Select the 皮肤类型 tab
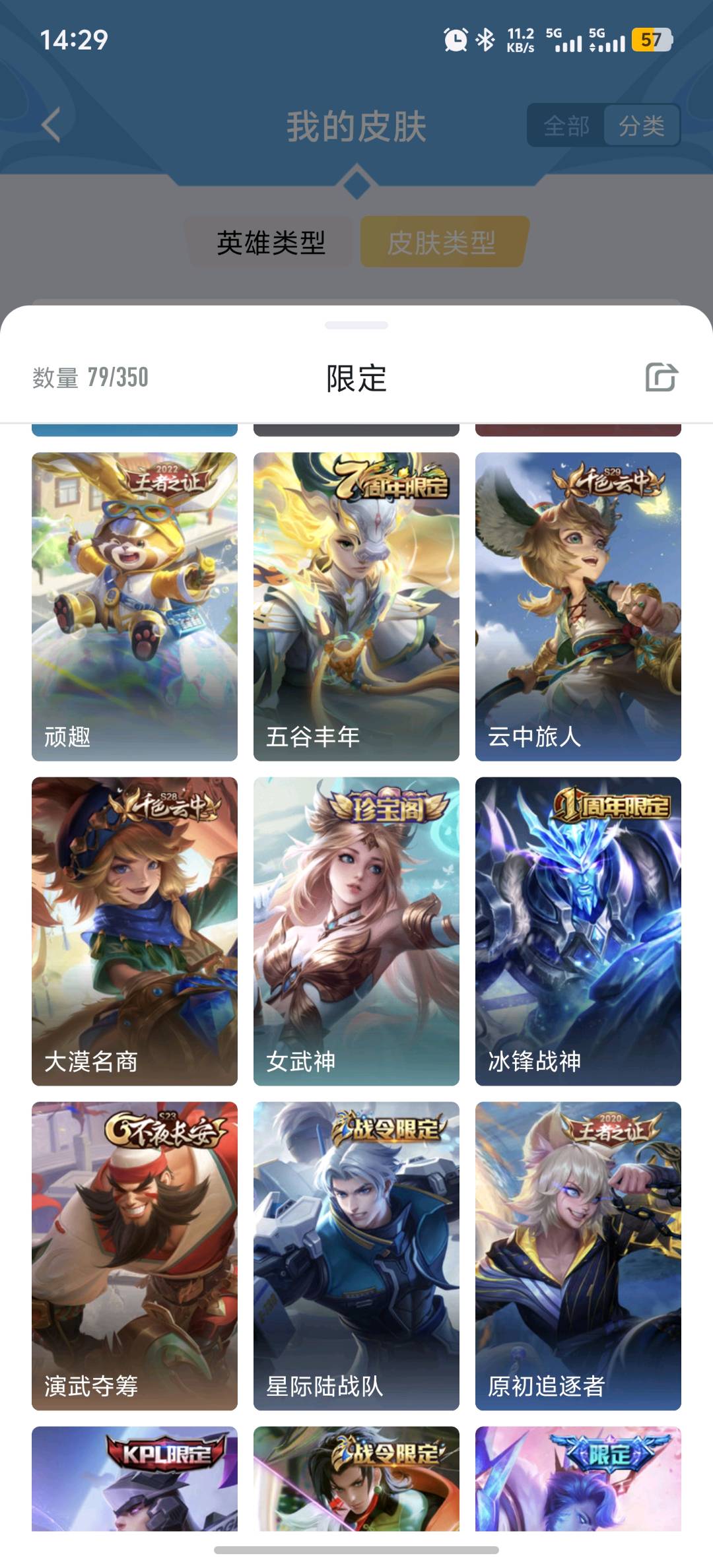 (x=442, y=243)
